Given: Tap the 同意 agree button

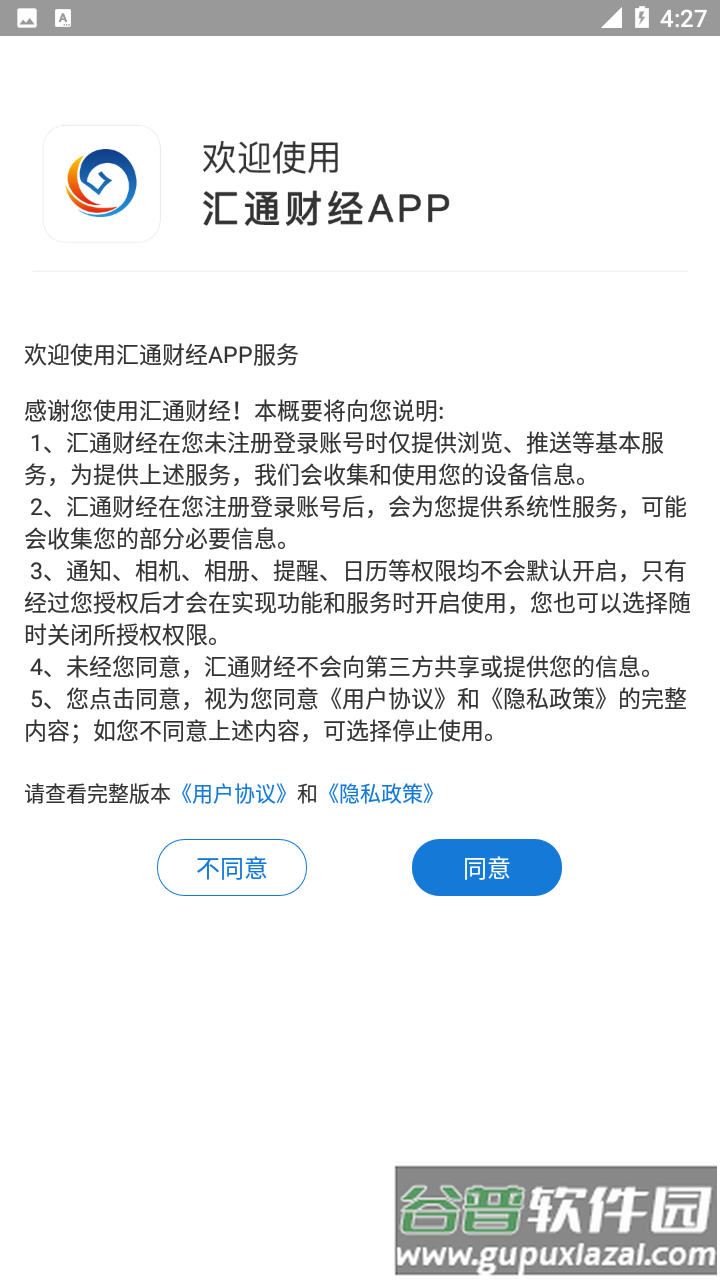Looking at the screenshot, I should [486, 867].
